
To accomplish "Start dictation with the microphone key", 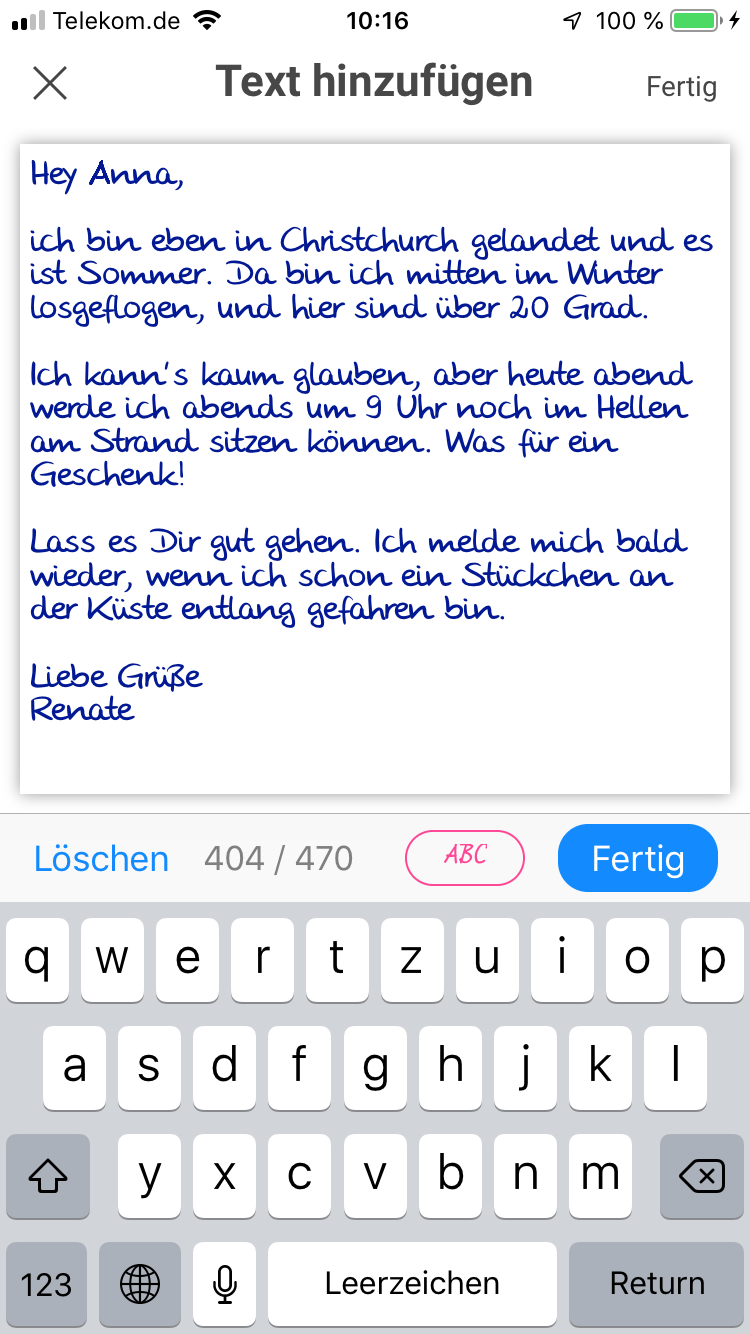I will click(x=225, y=1283).
